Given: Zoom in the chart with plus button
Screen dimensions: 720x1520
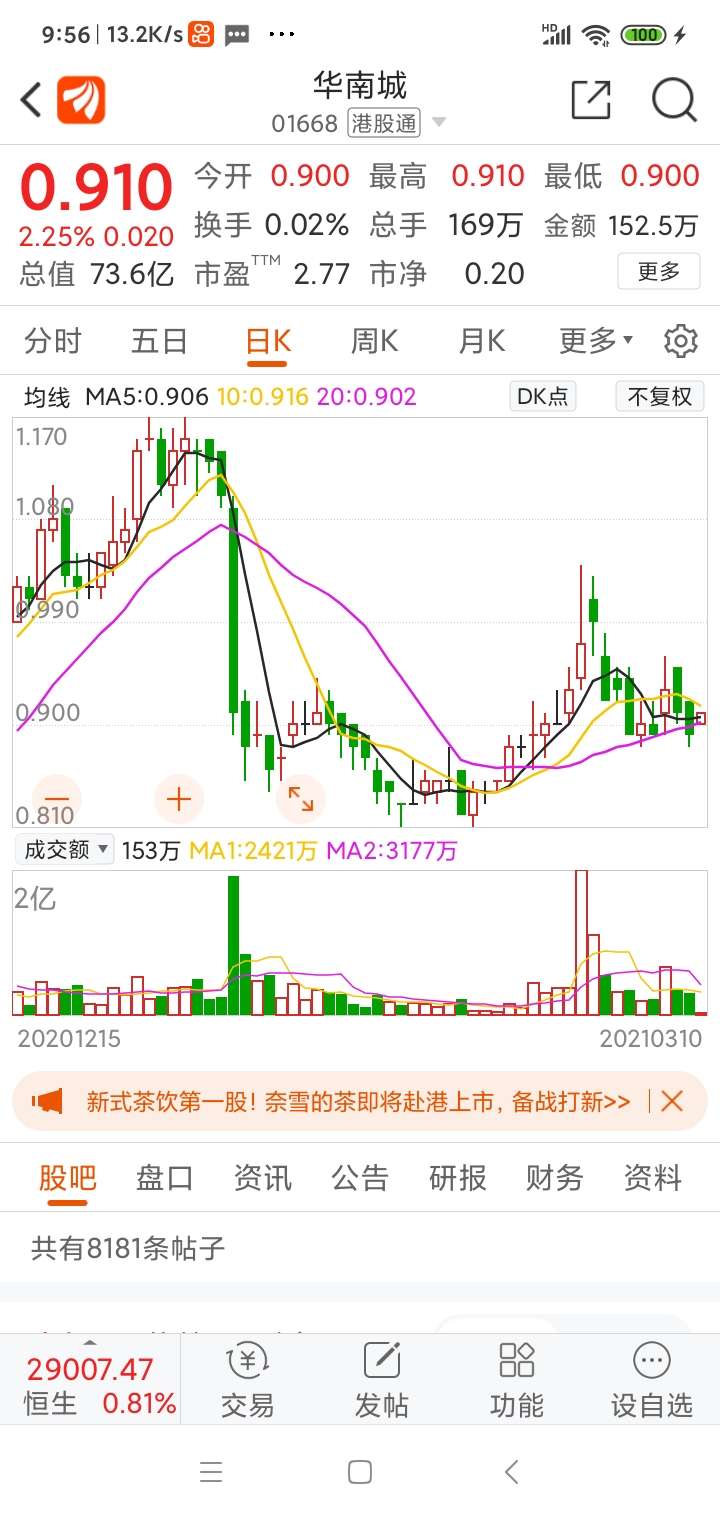Looking at the screenshot, I should (x=179, y=799).
